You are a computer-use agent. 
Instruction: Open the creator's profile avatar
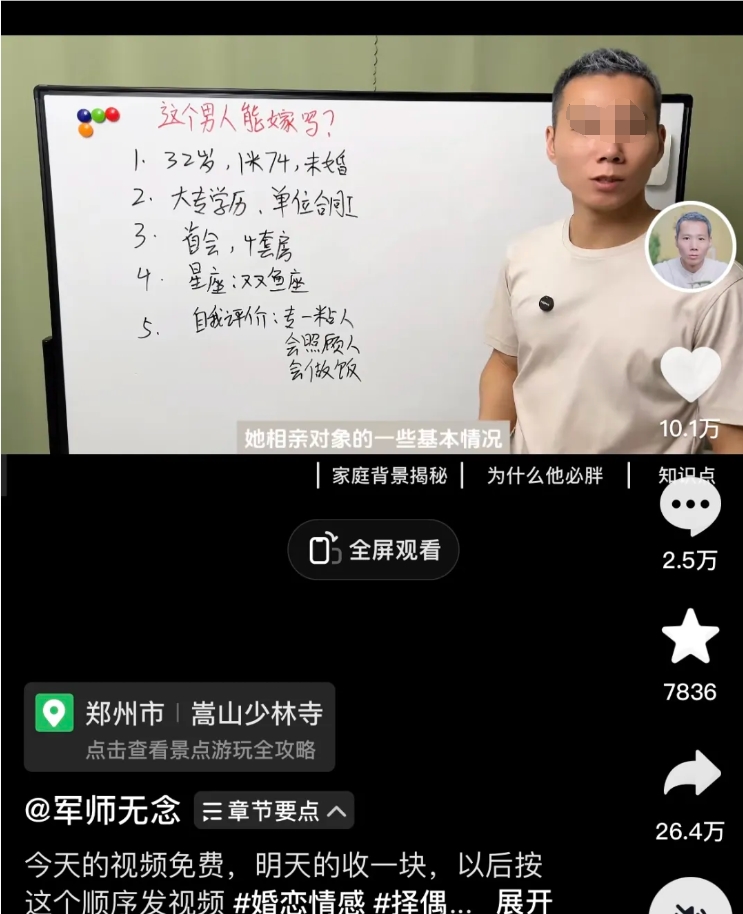690,247
